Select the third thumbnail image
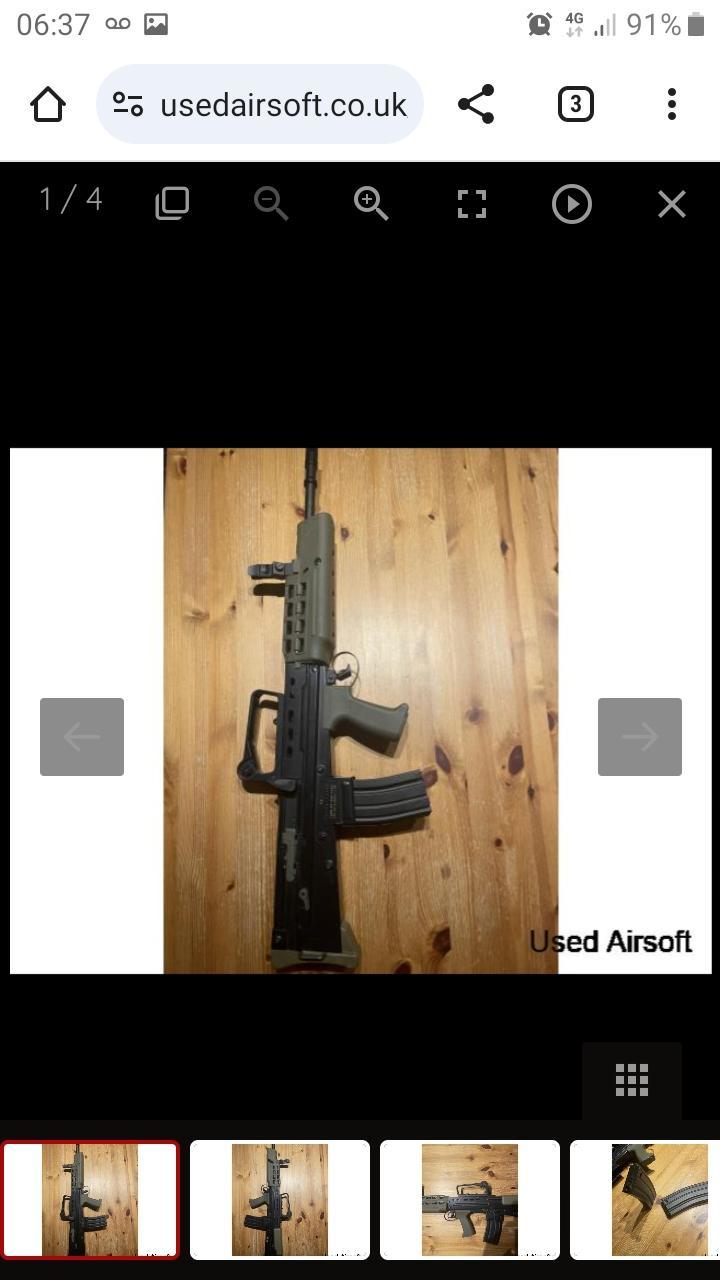Image resolution: width=720 pixels, height=1280 pixels. pyautogui.click(x=470, y=1200)
